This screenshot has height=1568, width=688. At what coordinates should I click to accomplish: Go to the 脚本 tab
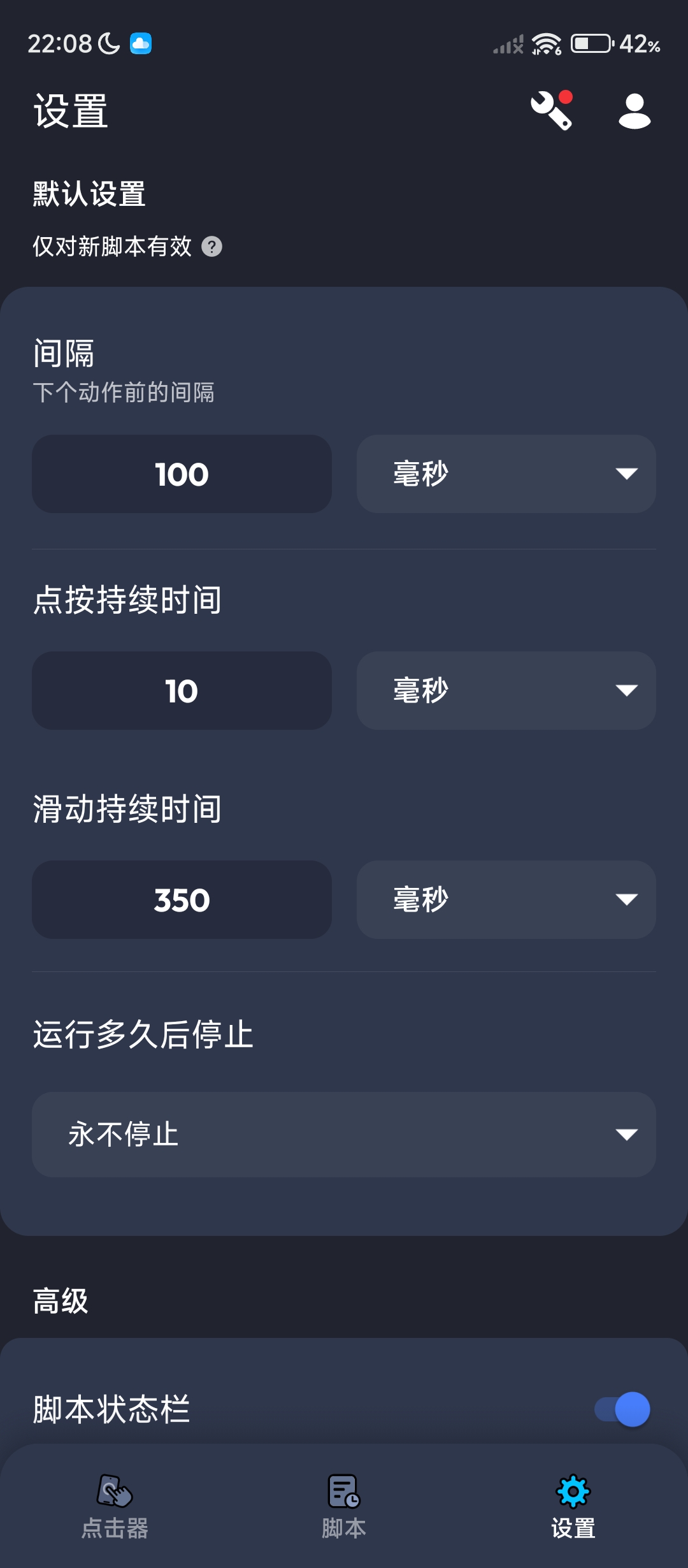(344, 1507)
